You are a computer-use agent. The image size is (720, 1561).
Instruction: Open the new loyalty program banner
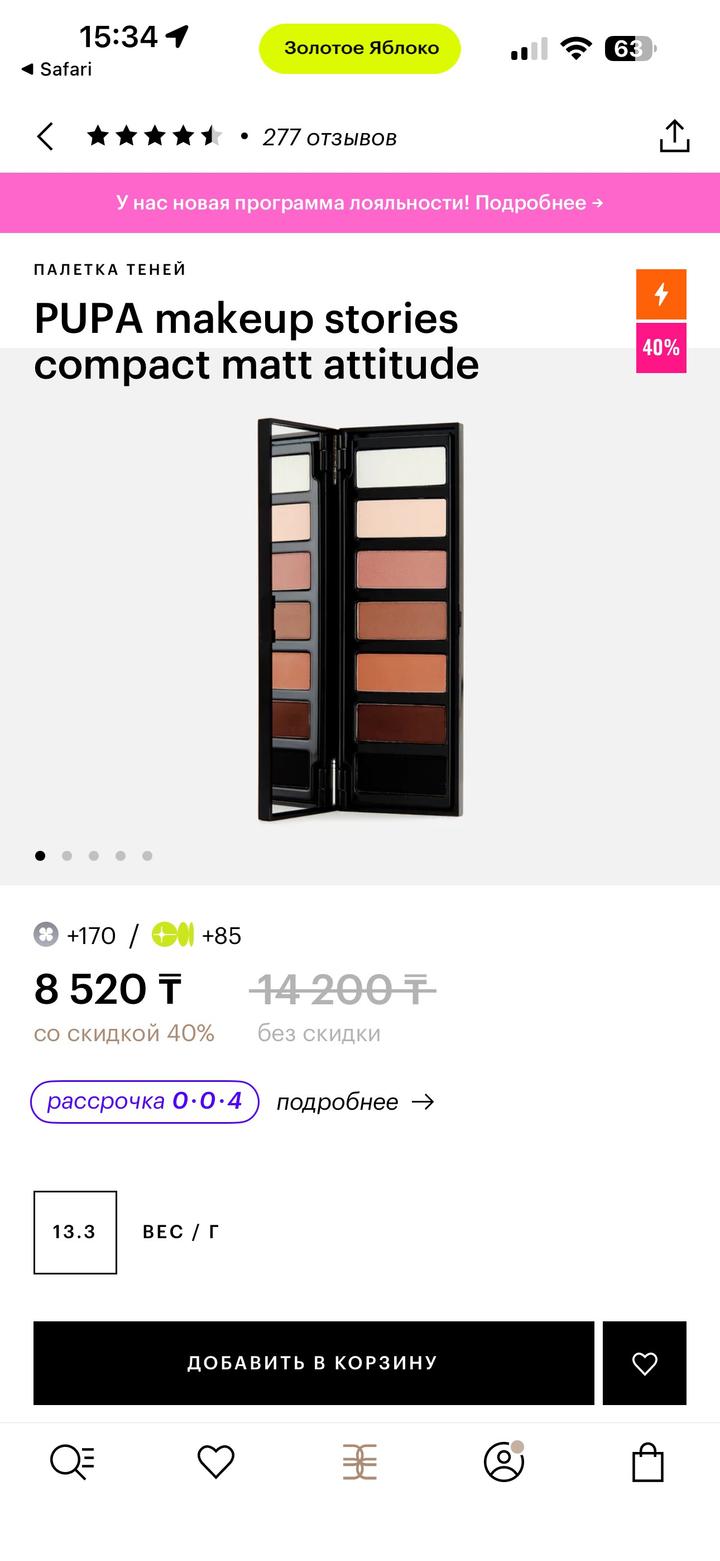pos(360,203)
